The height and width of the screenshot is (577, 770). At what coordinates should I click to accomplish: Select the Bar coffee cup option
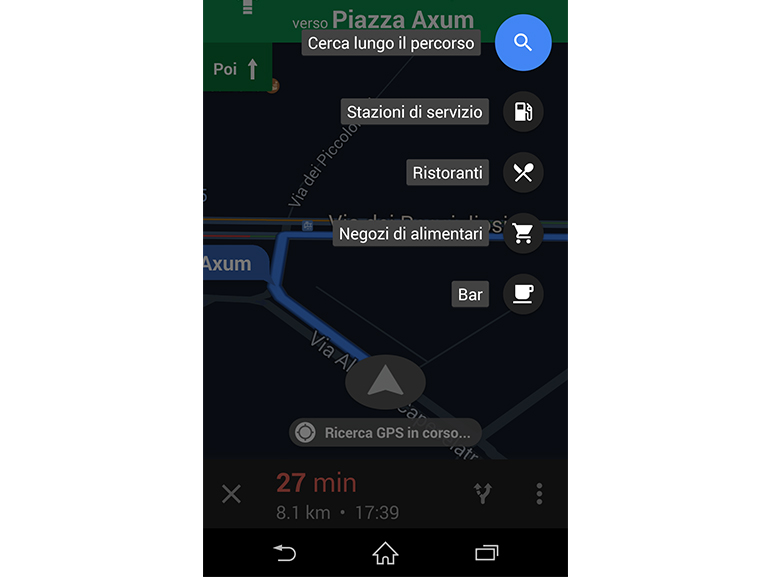[x=523, y=294]
